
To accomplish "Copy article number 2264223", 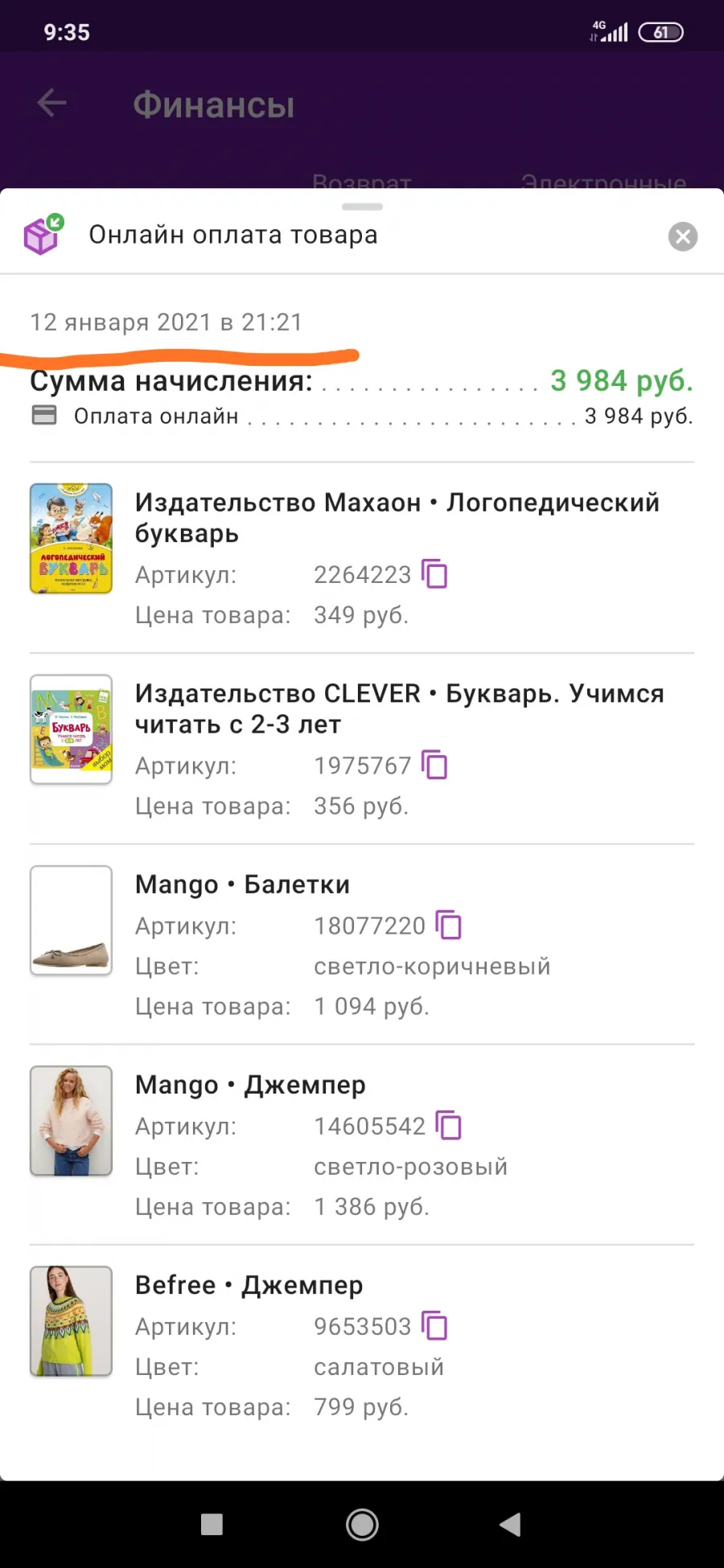I will pyautogui.click(x=434, y=574).
